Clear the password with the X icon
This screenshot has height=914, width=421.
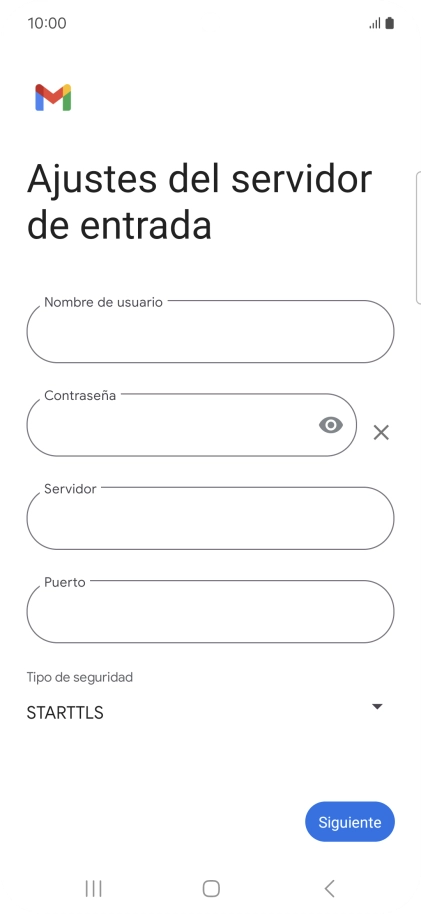click(x=381, y=433)
